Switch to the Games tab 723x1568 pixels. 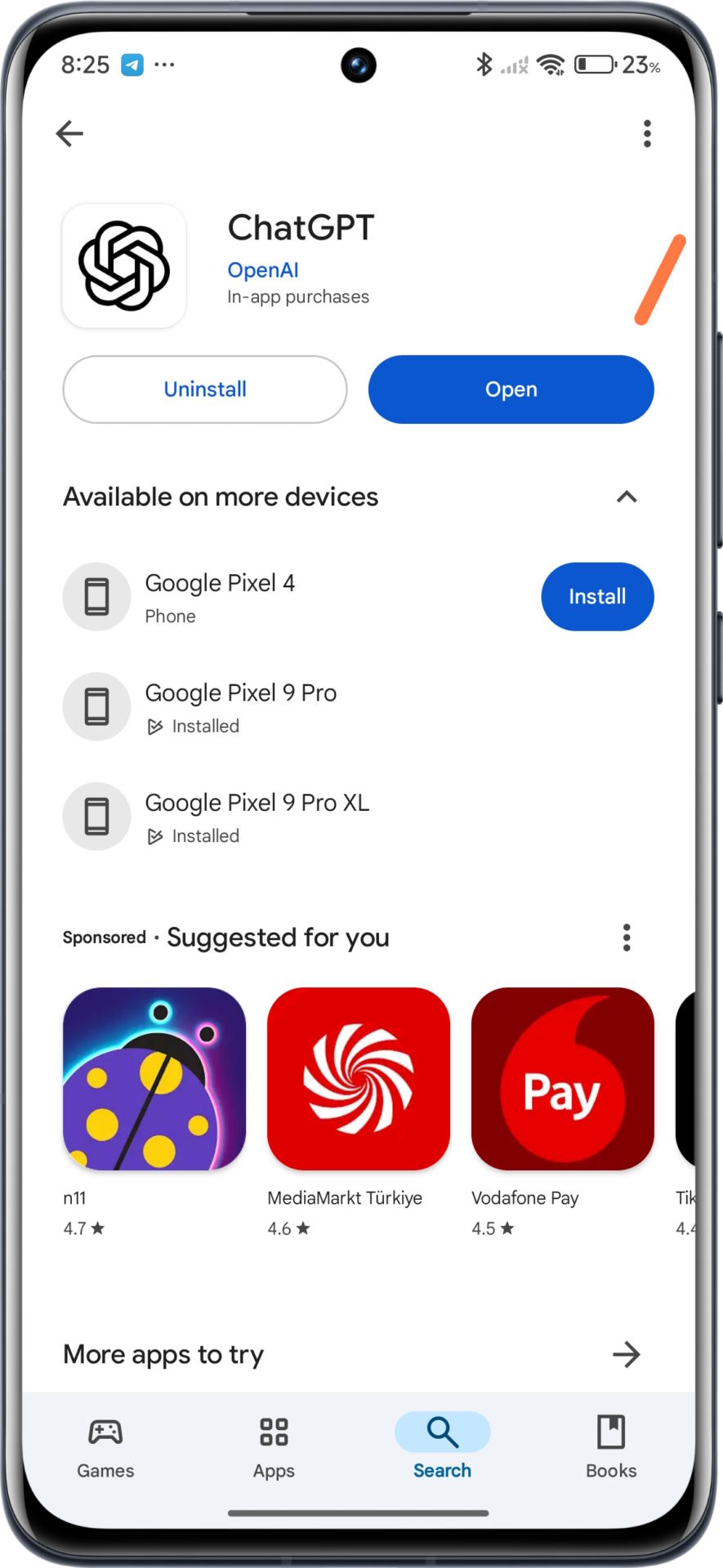click(105, 1447)
